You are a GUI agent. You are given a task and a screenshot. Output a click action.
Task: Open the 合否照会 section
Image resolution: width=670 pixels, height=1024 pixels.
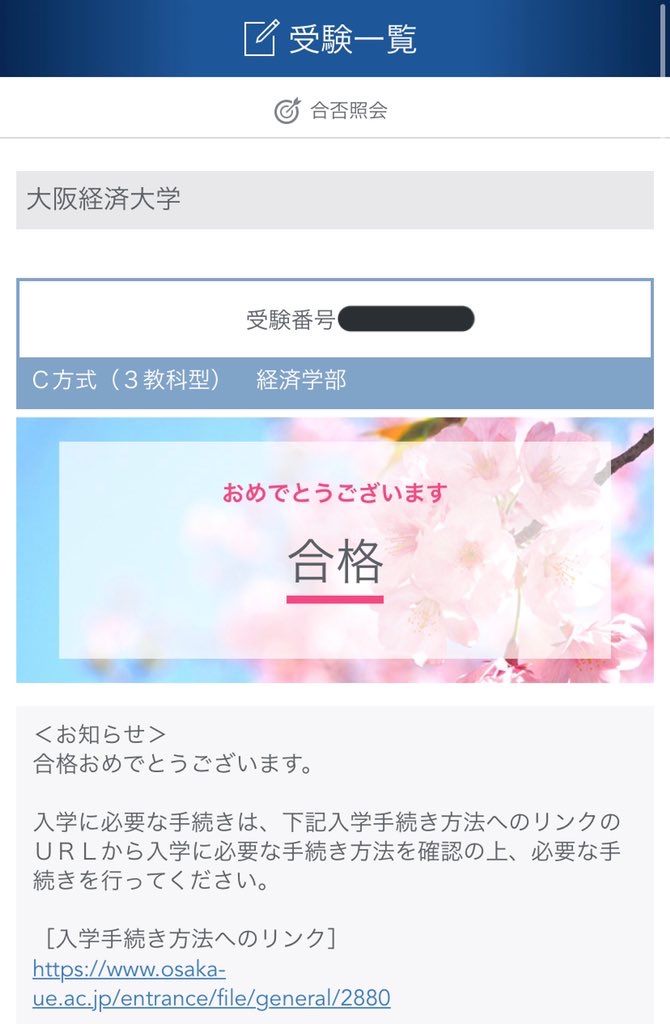point(331,110)
